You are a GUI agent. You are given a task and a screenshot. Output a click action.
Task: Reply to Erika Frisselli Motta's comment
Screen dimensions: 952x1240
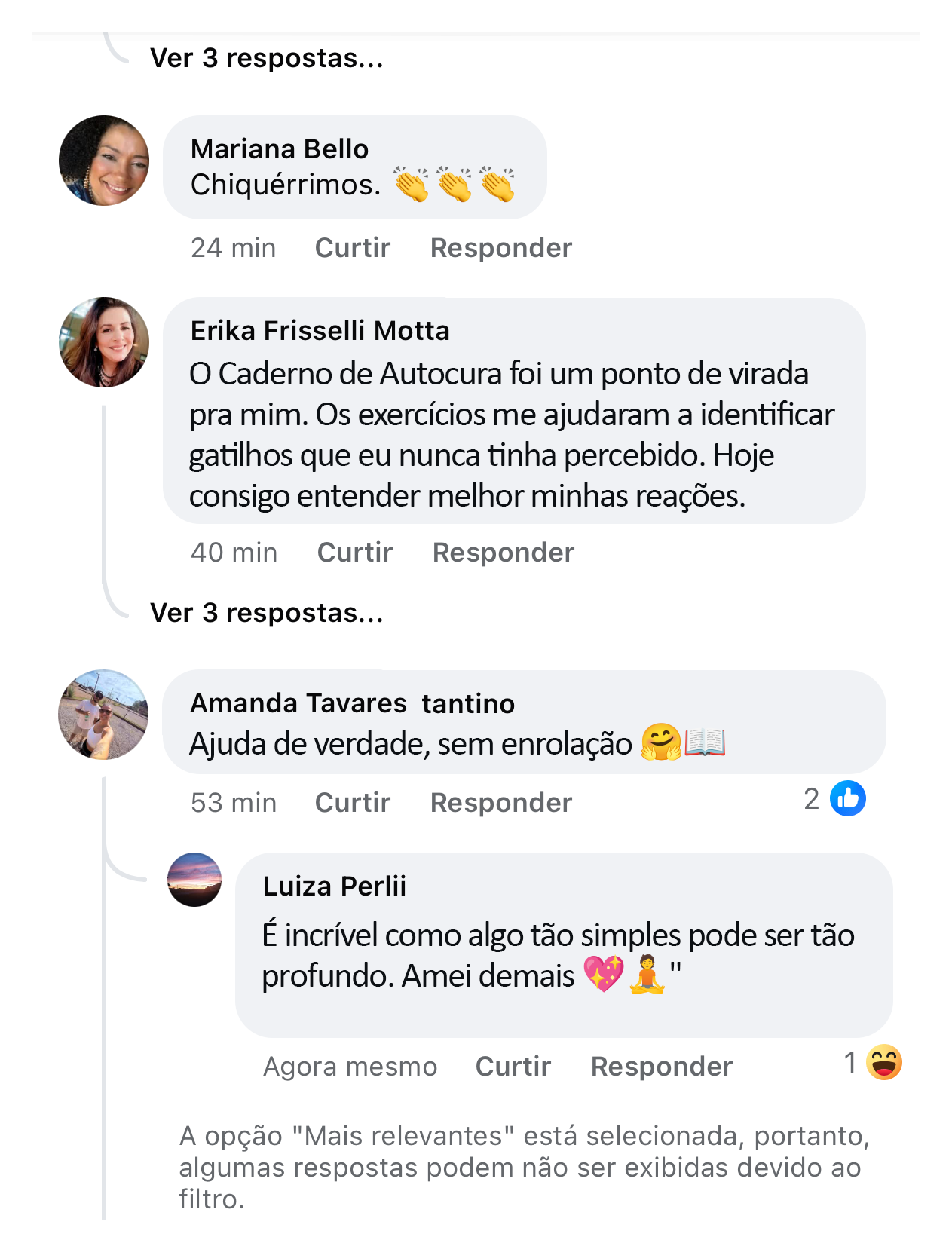503,553
